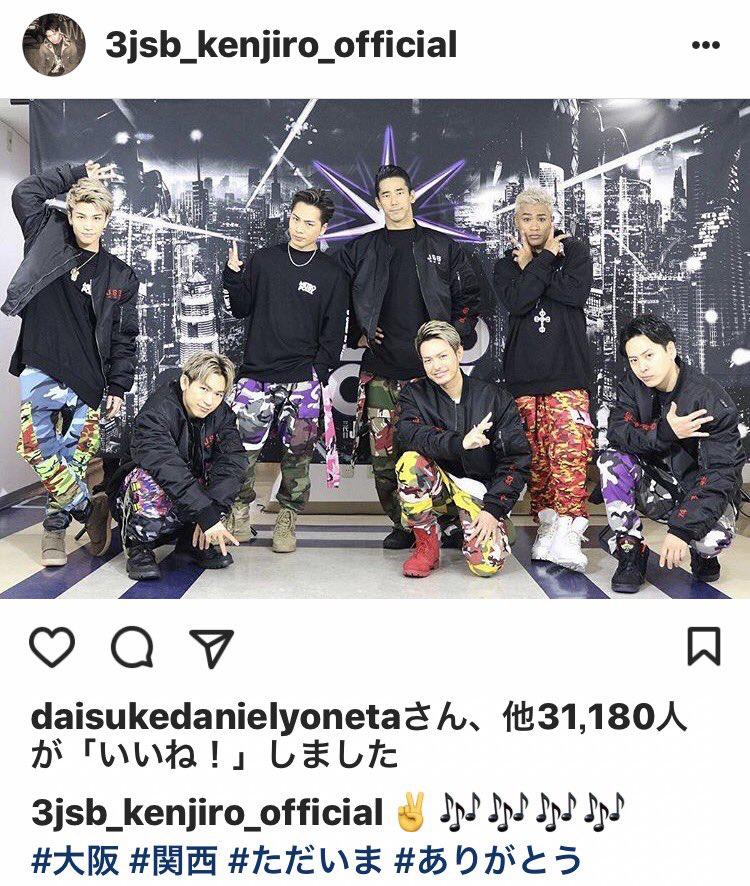Screen dimensions: 750x886
Task: Open 3jsb_kenjiro_official profile avatar
Action: 53,45
